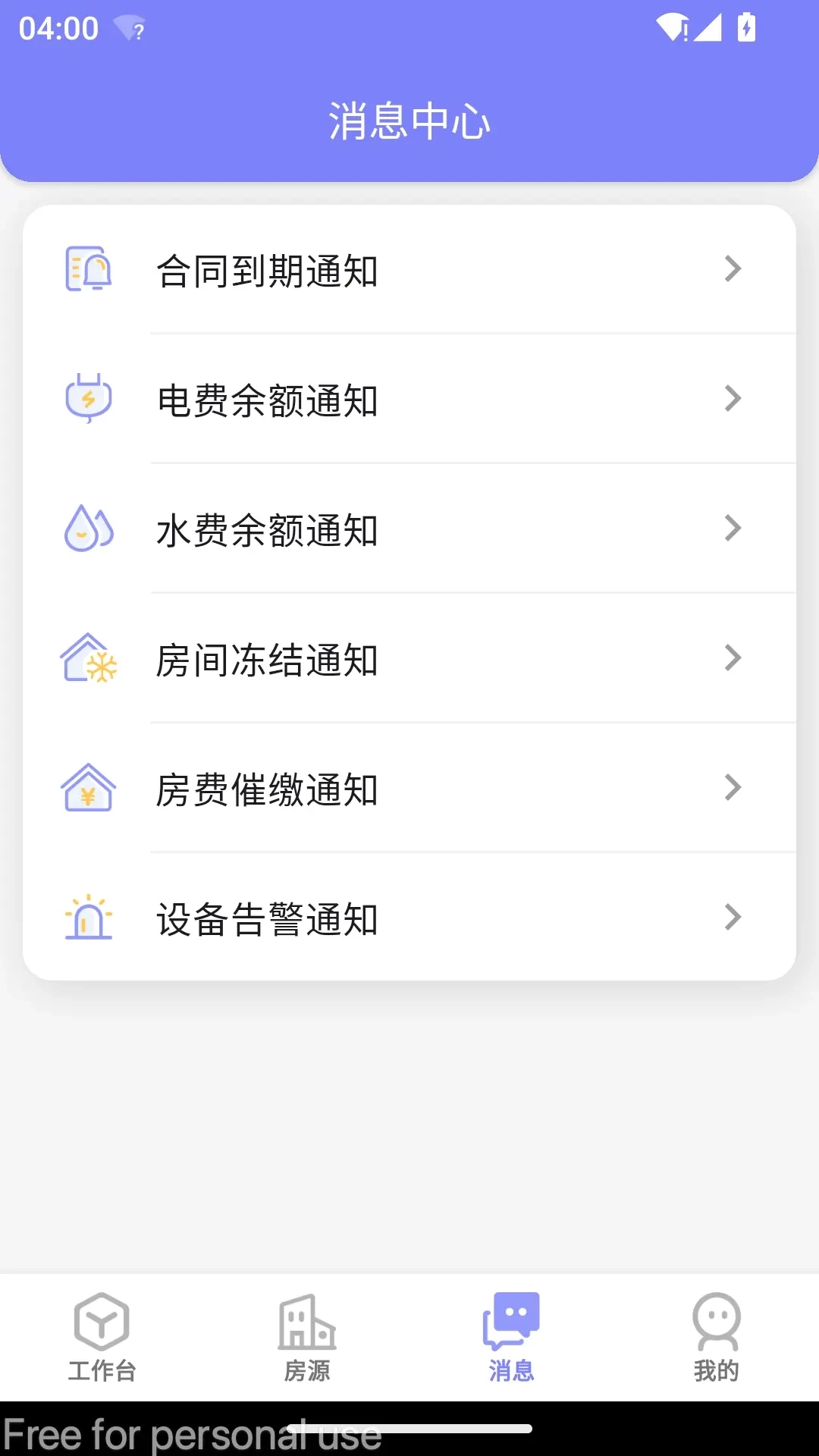Click the person icon for 我的 tab
This screenshot has height=1456, width=819.
point(717,1323)
